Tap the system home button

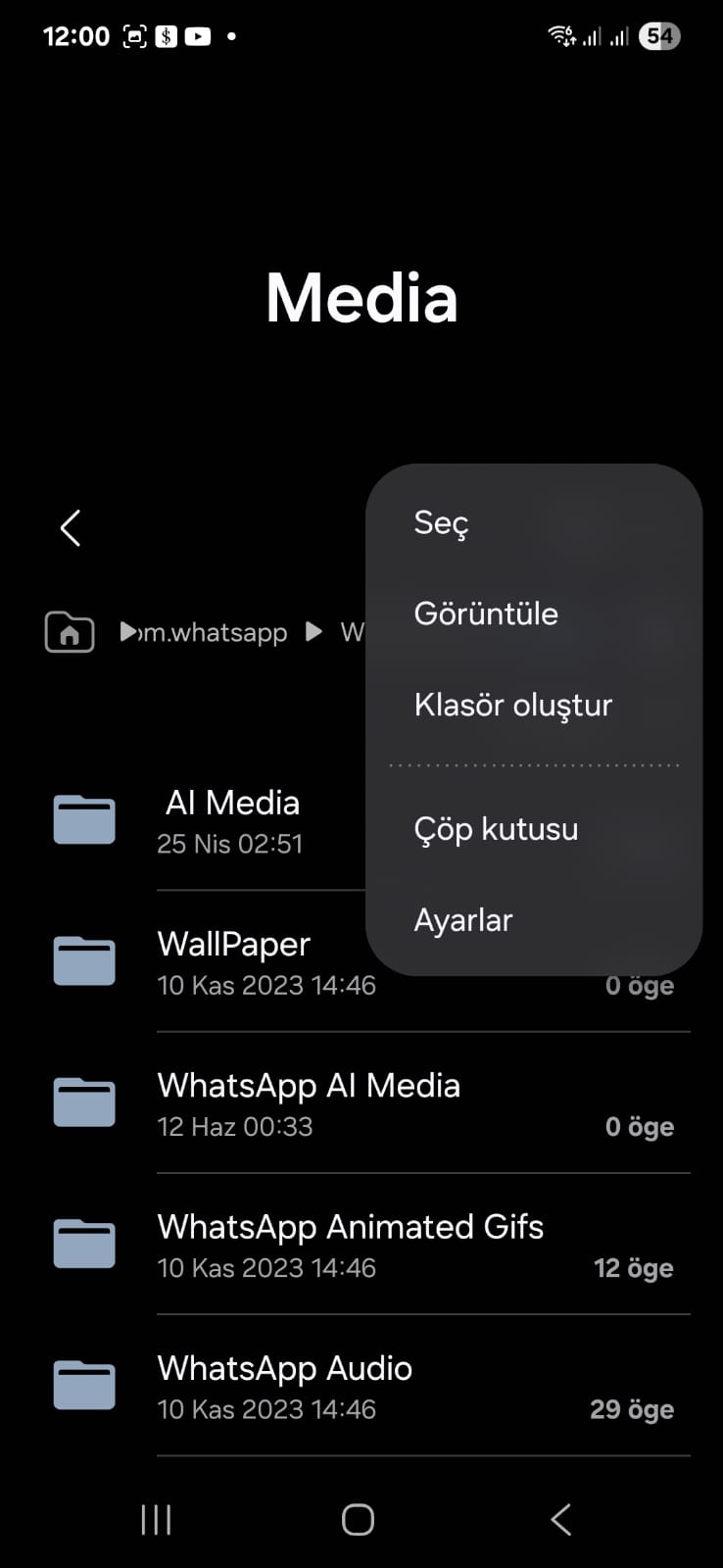click(x=358, y=1520)
